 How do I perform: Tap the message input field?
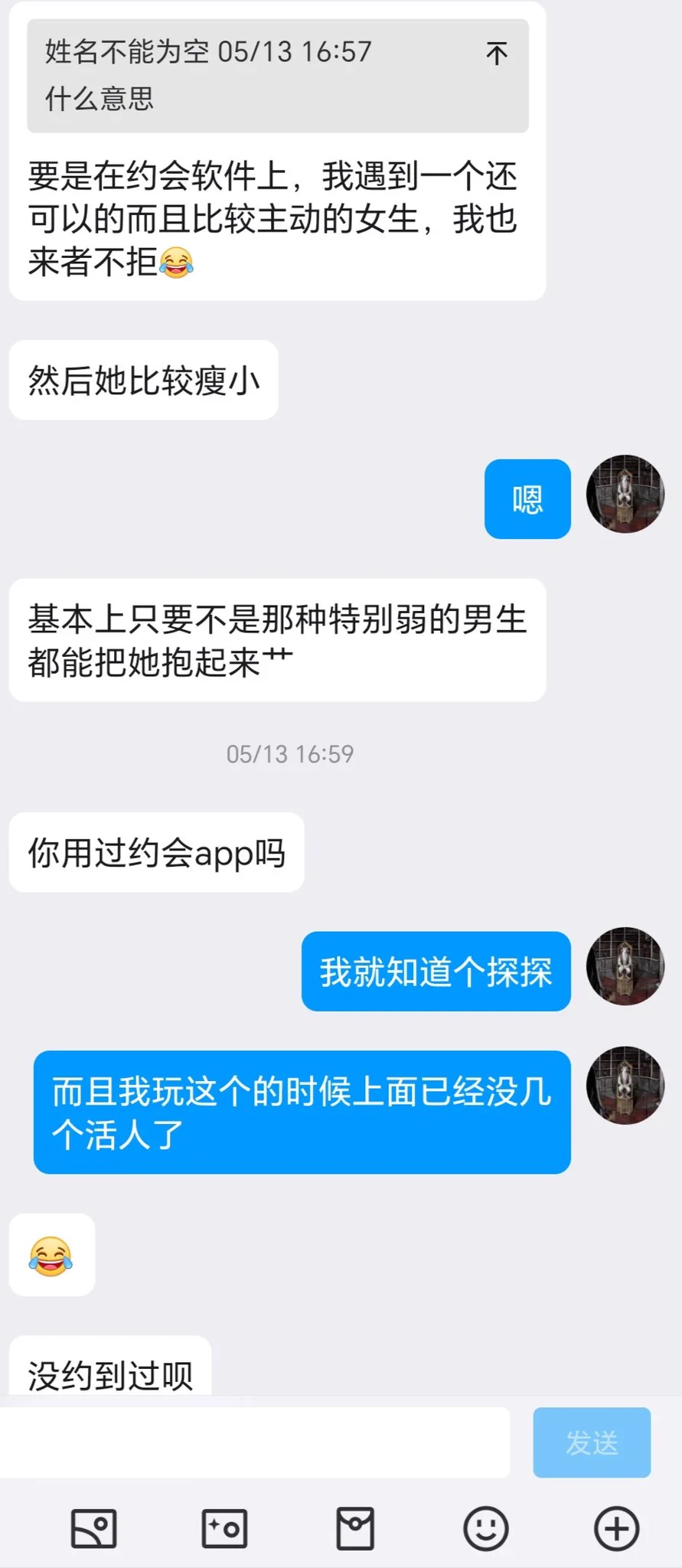coord(255,1442)
